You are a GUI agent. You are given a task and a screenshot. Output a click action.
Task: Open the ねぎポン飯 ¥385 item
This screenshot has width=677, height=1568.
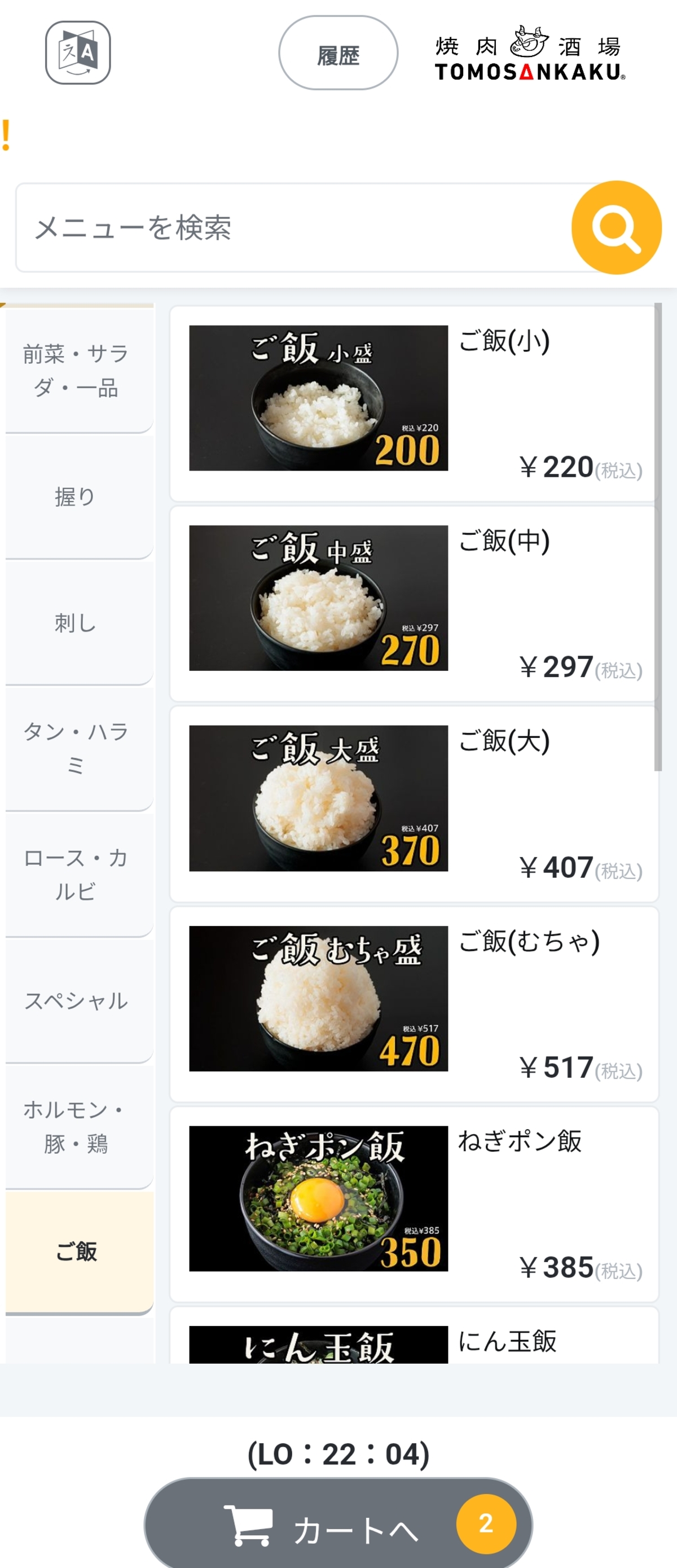(414, 1204)
